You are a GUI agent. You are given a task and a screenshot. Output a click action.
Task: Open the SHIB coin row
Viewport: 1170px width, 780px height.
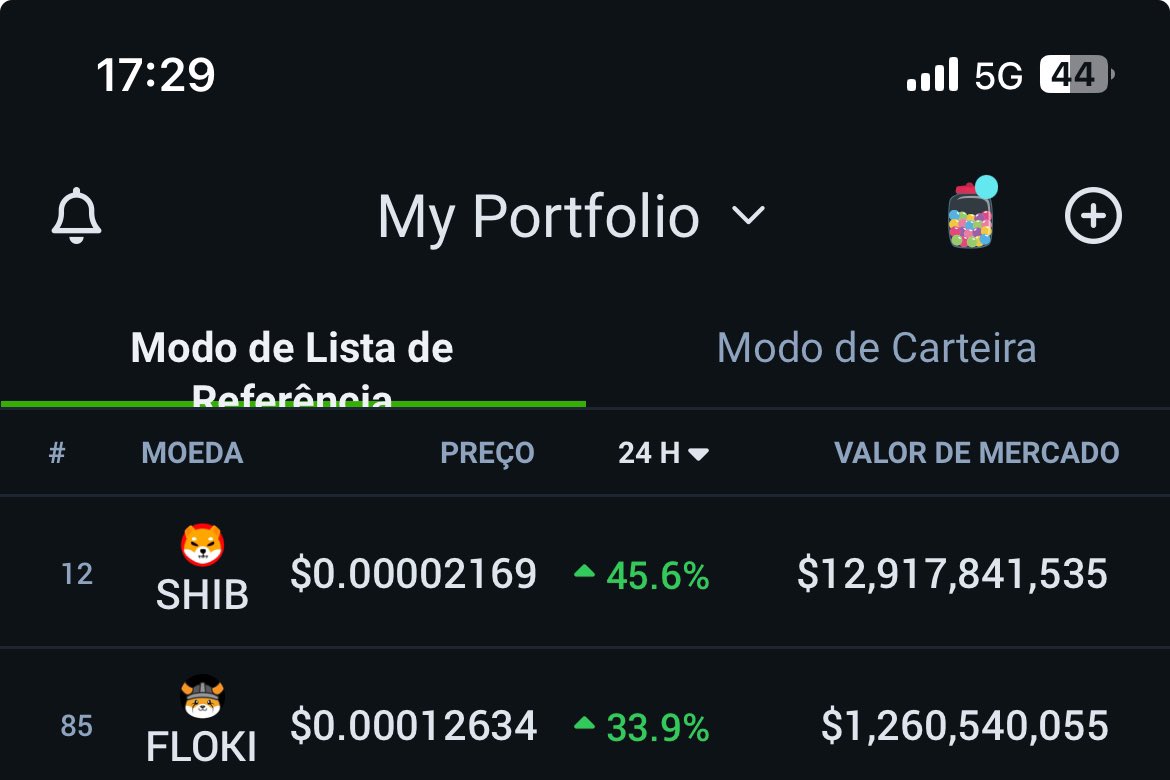(585, 572)
